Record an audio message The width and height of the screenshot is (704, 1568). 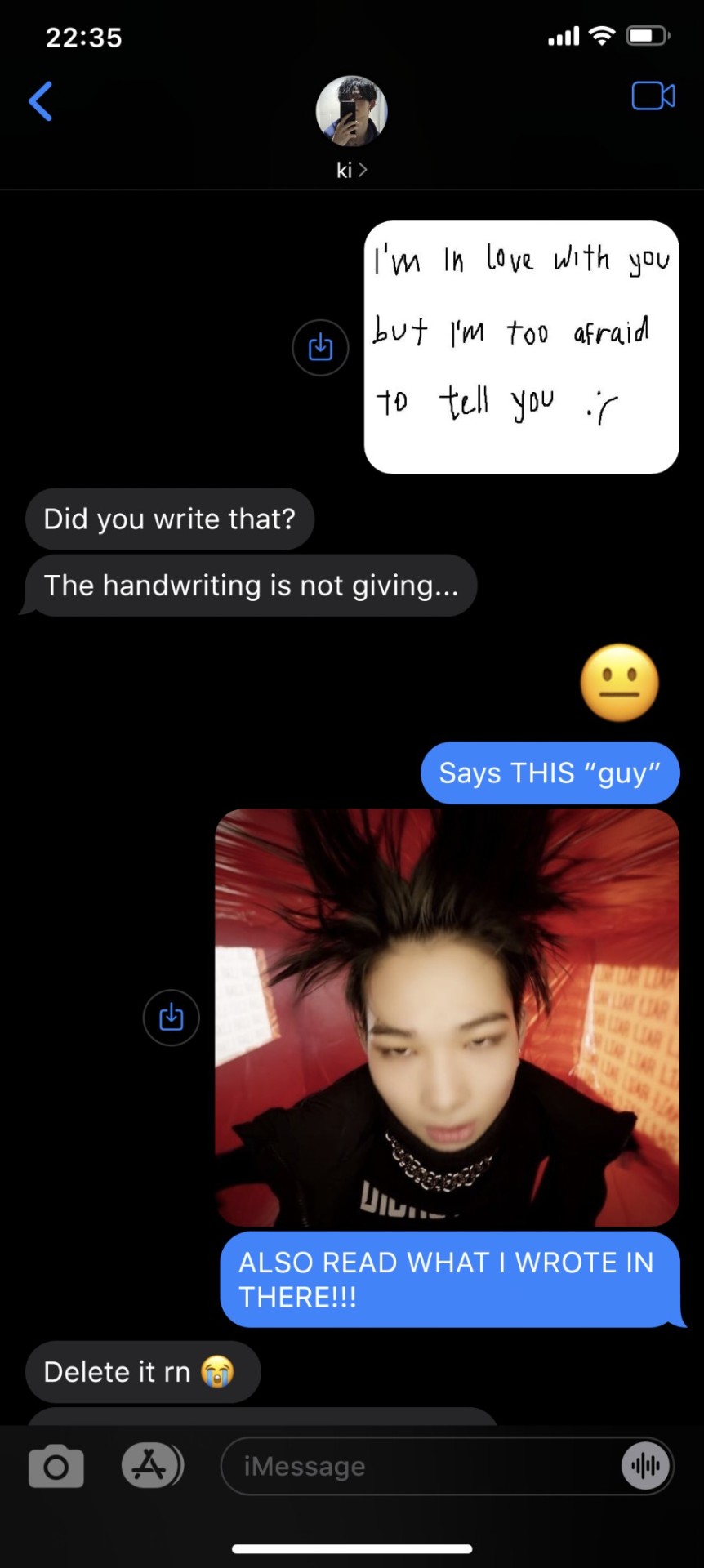click(645, 1466)
